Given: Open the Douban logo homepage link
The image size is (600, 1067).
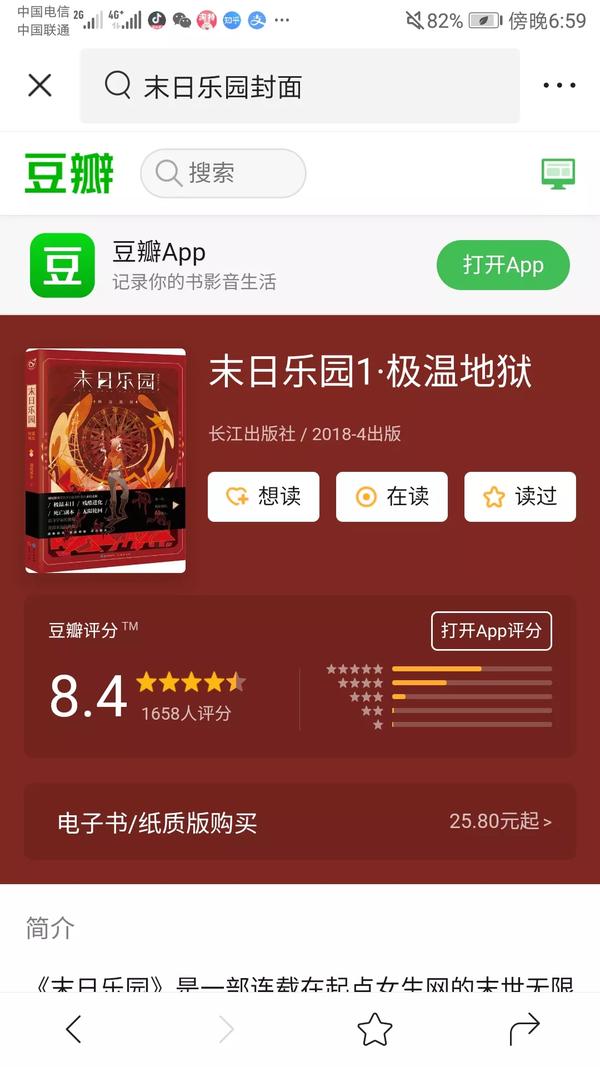Looking at the screenshot, I should [69, 173].
